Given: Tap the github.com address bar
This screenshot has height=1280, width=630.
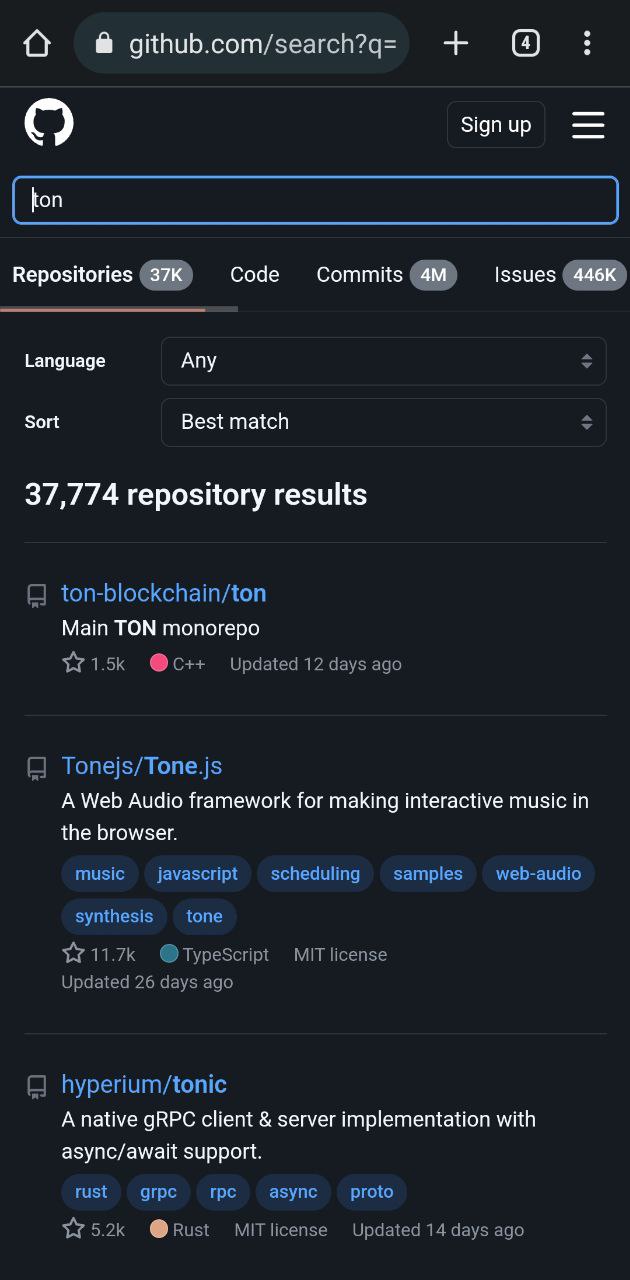Looking at the screenshot, I should [241, 43].
